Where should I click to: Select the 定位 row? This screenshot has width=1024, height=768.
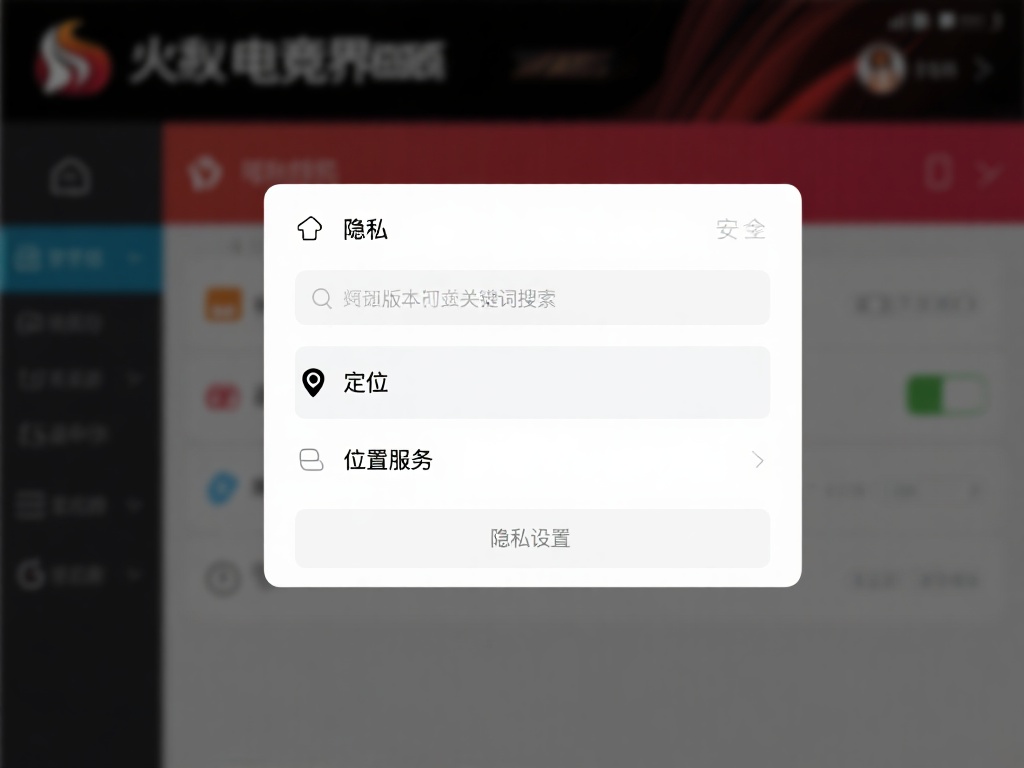click(x=532, y=382)
